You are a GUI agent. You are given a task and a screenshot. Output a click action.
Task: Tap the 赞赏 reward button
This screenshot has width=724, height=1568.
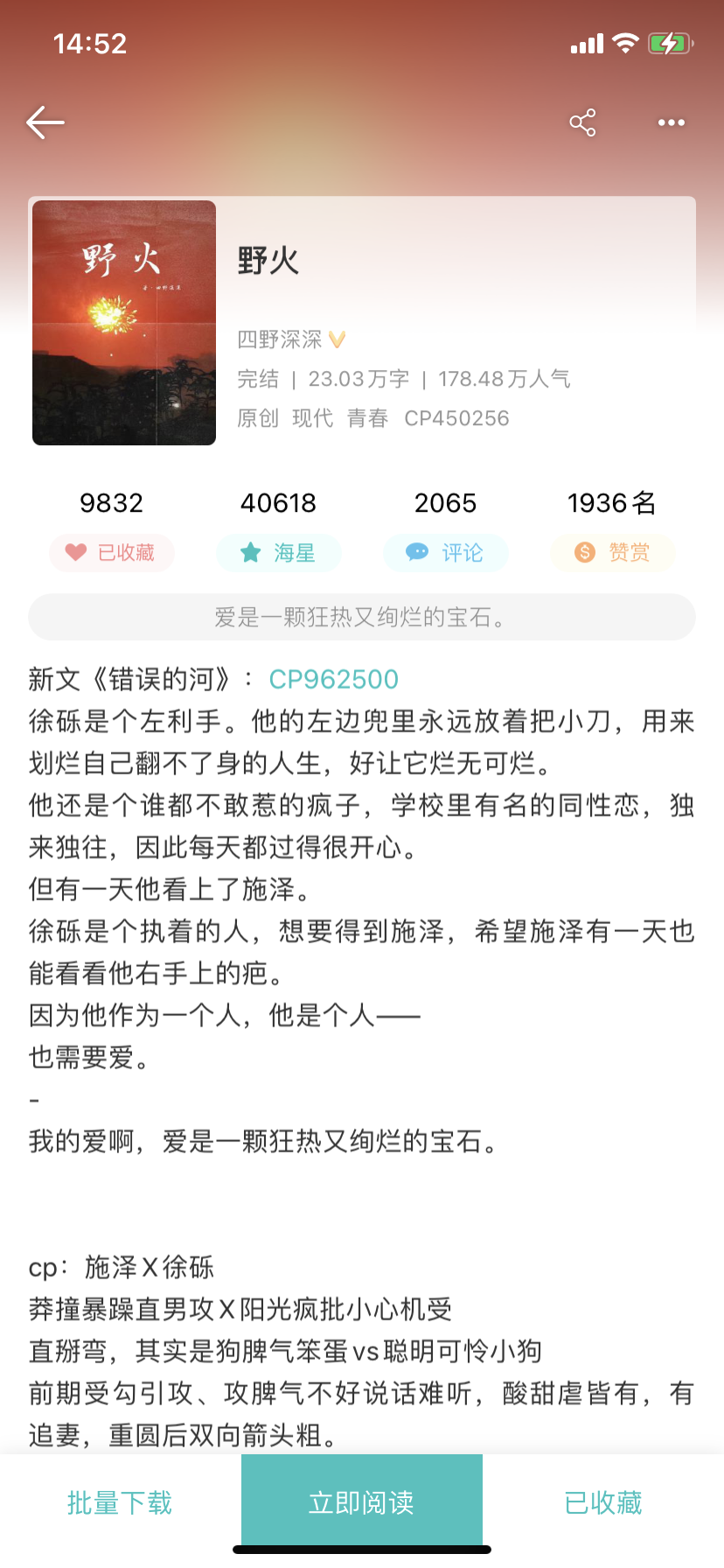613,553
